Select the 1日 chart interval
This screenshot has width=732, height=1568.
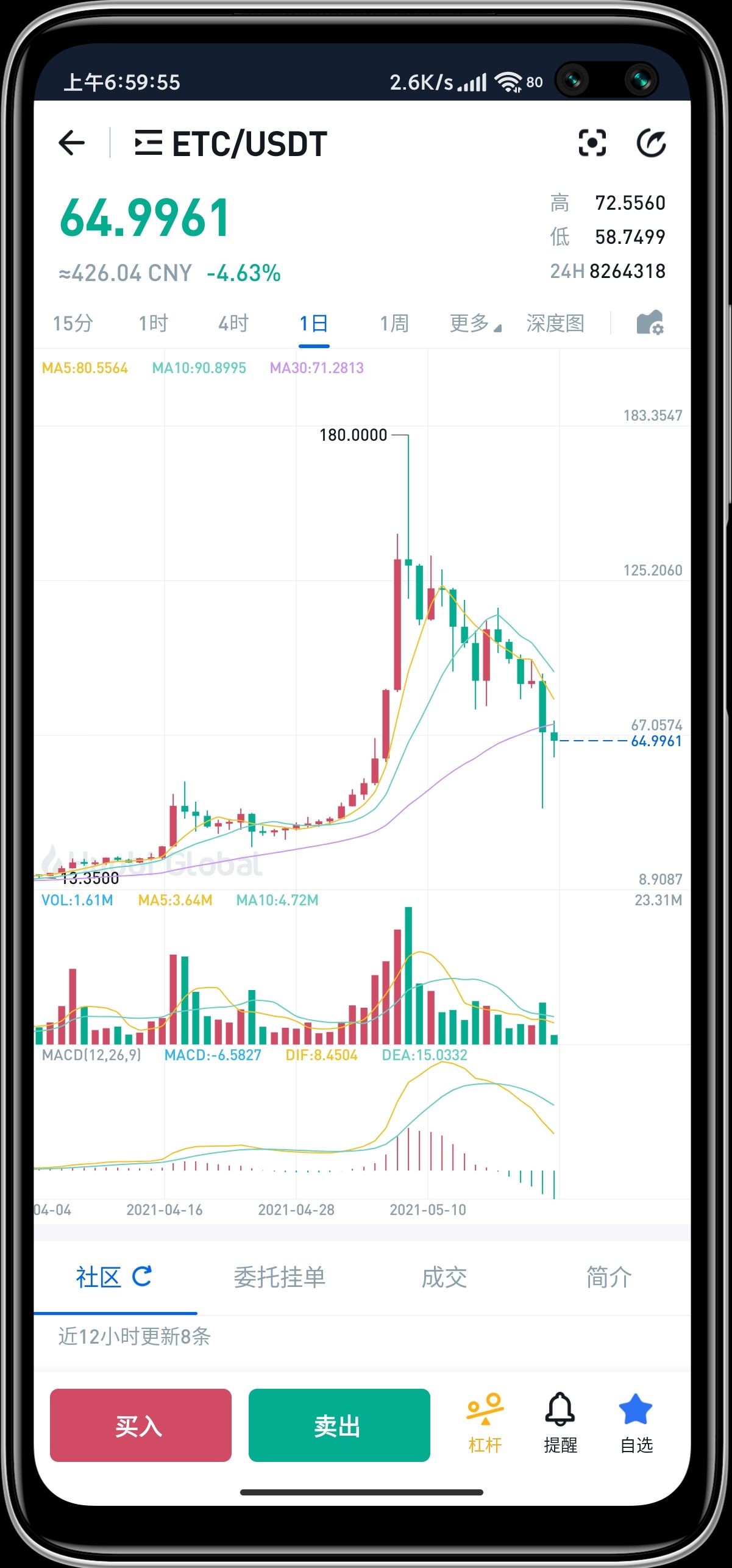click(x=314, y=323)
